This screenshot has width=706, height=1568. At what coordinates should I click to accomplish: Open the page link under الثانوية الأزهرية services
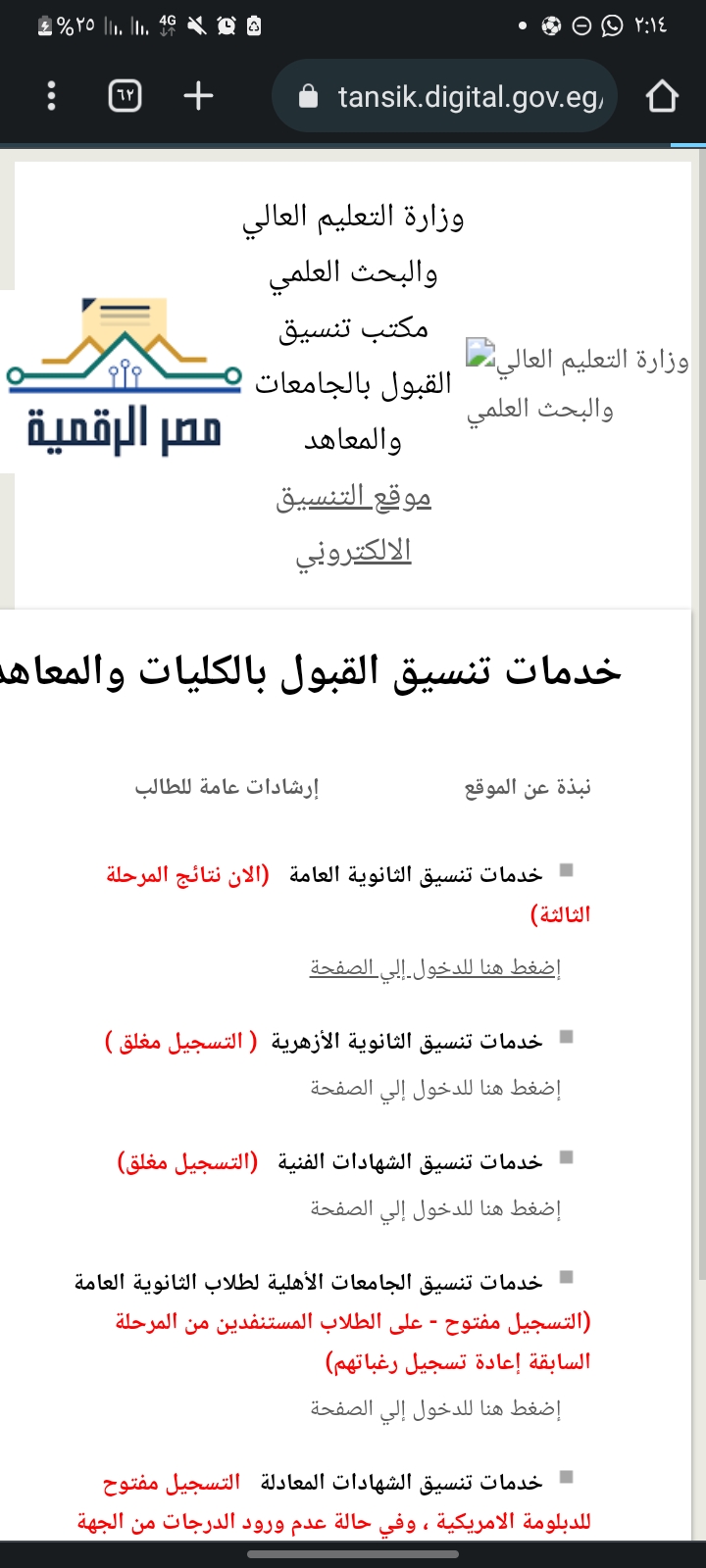(x=435, y=1089)
